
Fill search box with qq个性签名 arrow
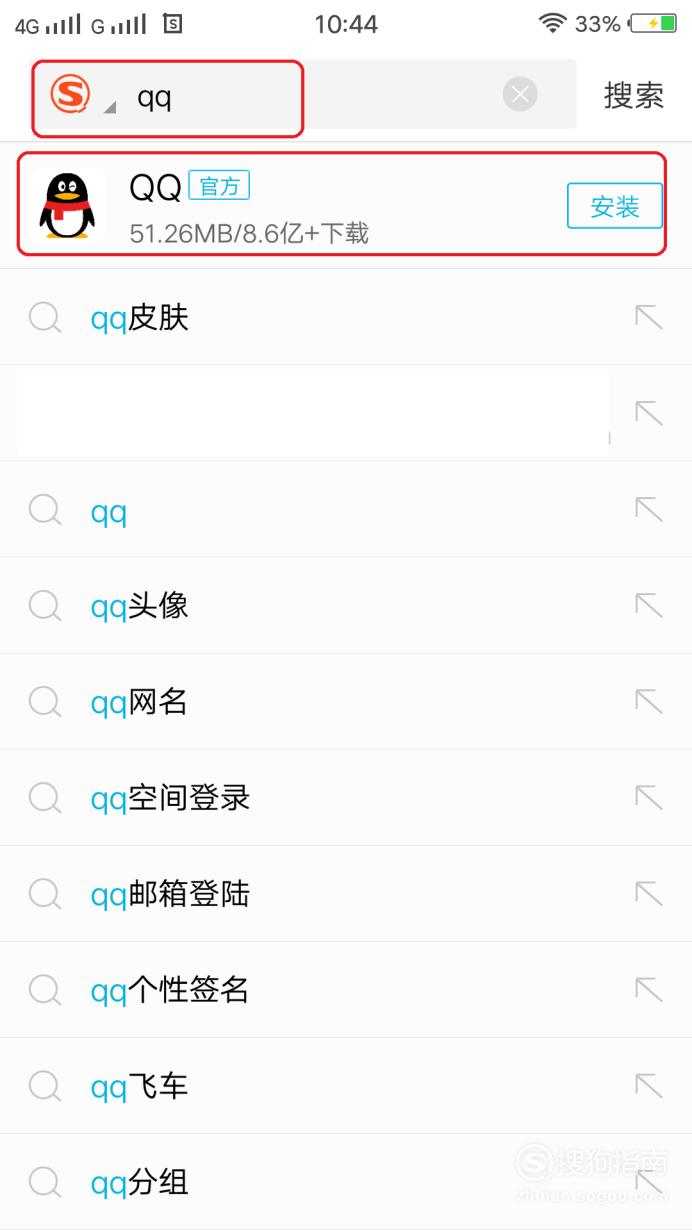tap(649, 989)
